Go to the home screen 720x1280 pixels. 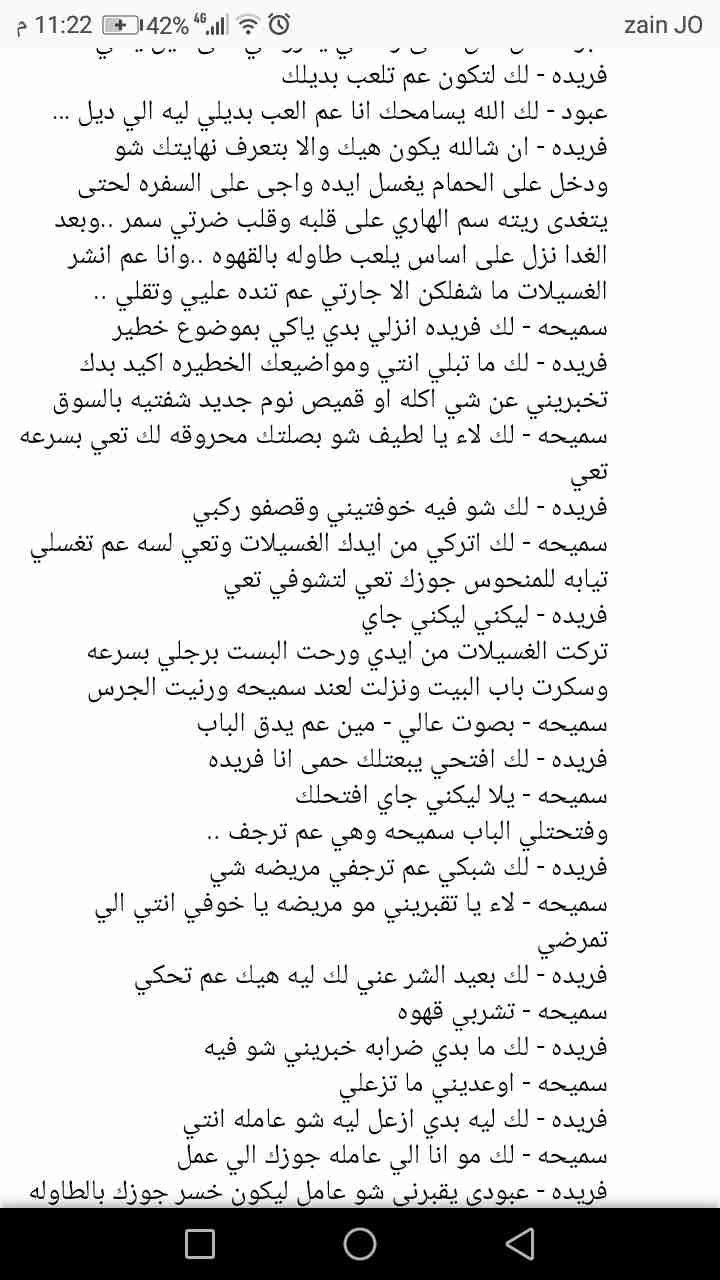[x=360, y=1243]
